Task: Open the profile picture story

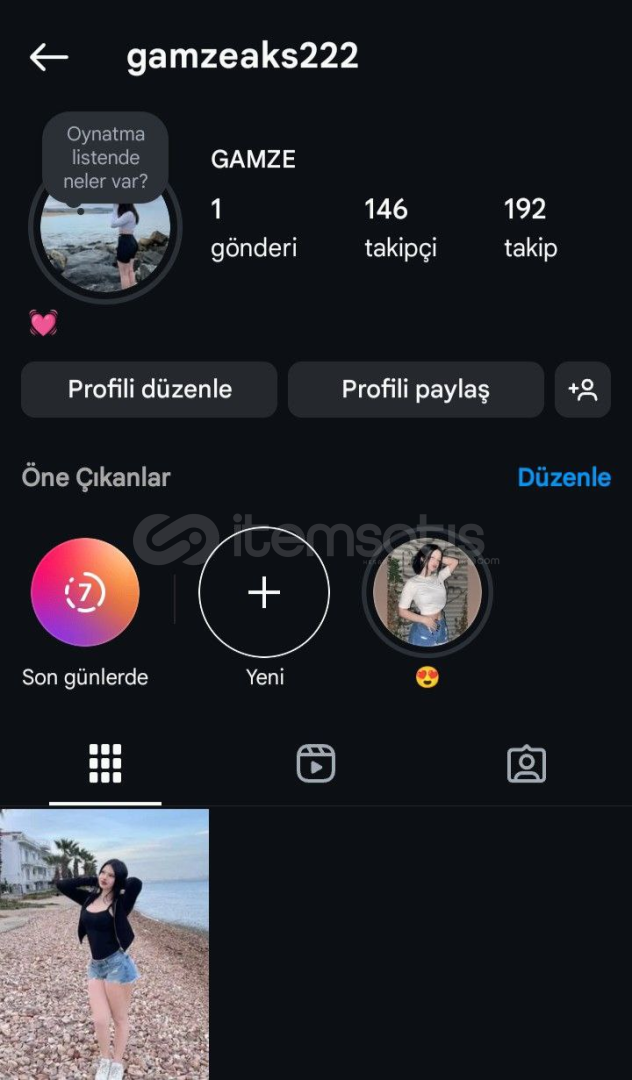Action: click(105, 238)
